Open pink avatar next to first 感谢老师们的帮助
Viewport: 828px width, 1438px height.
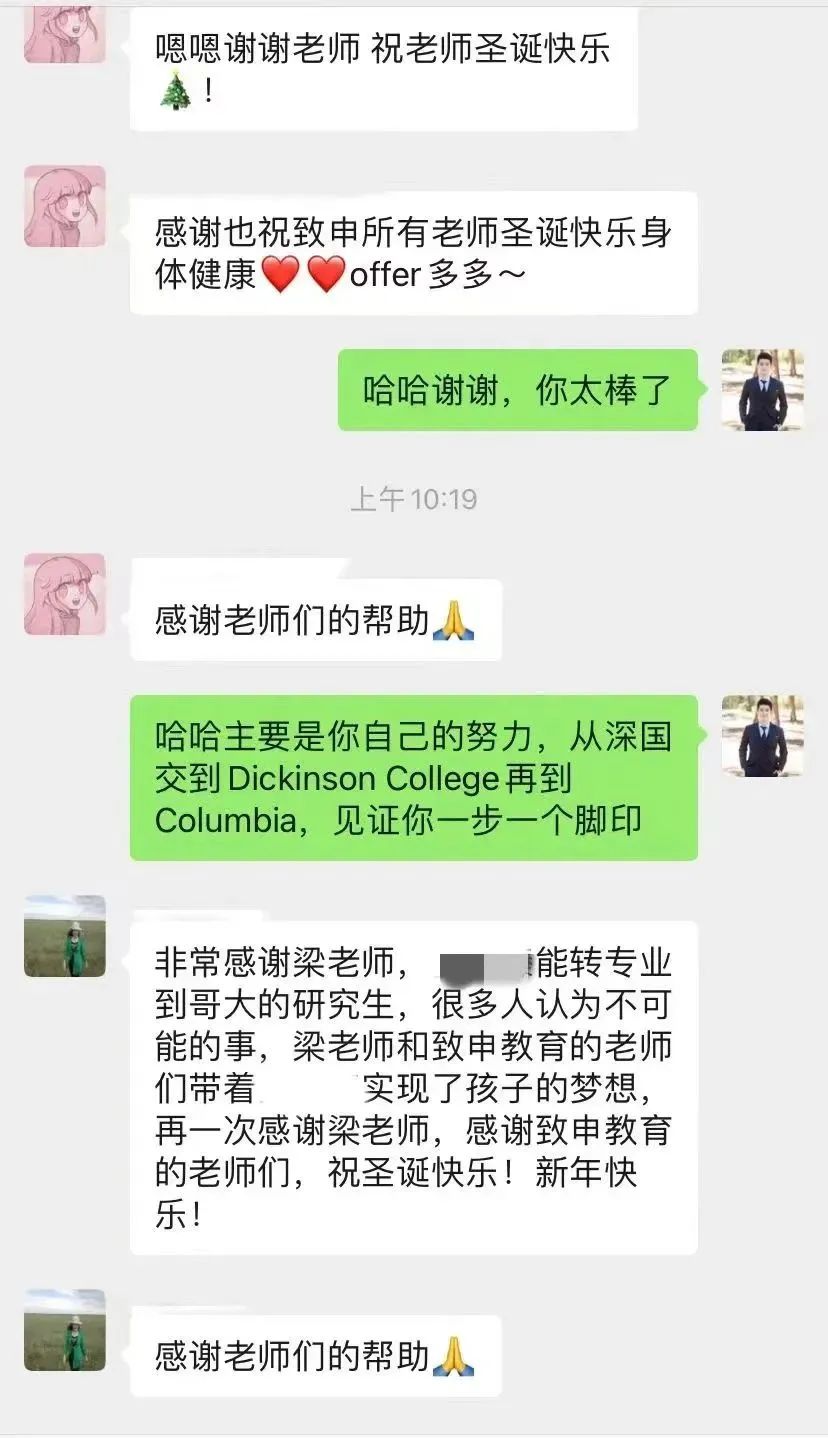tap(64, 594)
